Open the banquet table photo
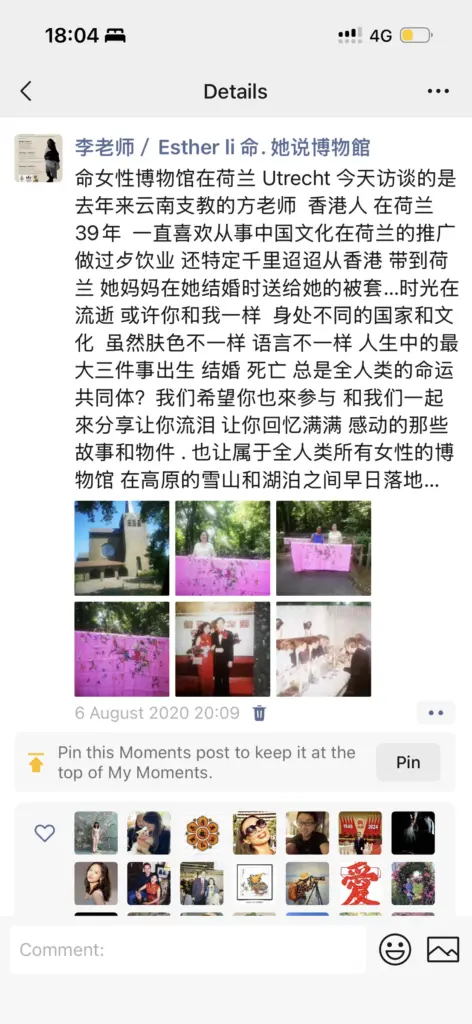Screen dimensions: 472x1024 324,649
